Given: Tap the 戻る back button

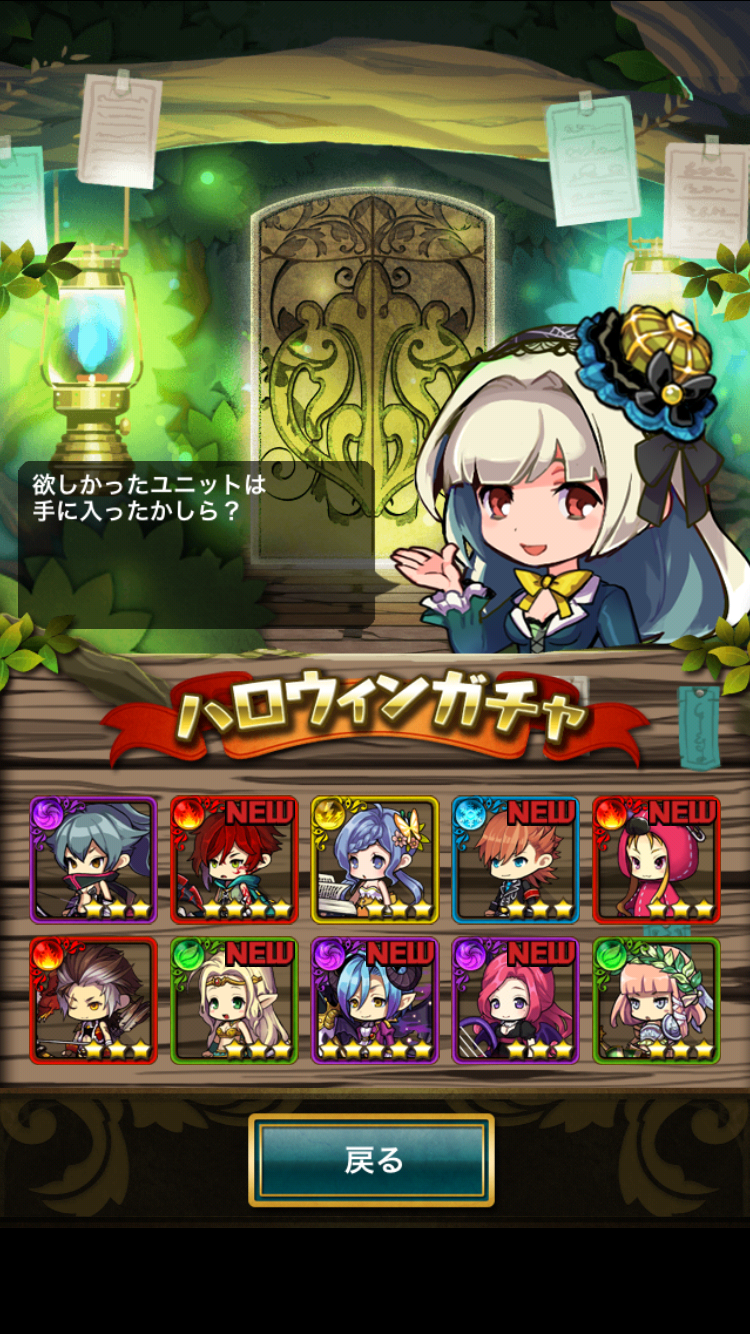Looking at the screenshot, I should [x=372, y=1160].
